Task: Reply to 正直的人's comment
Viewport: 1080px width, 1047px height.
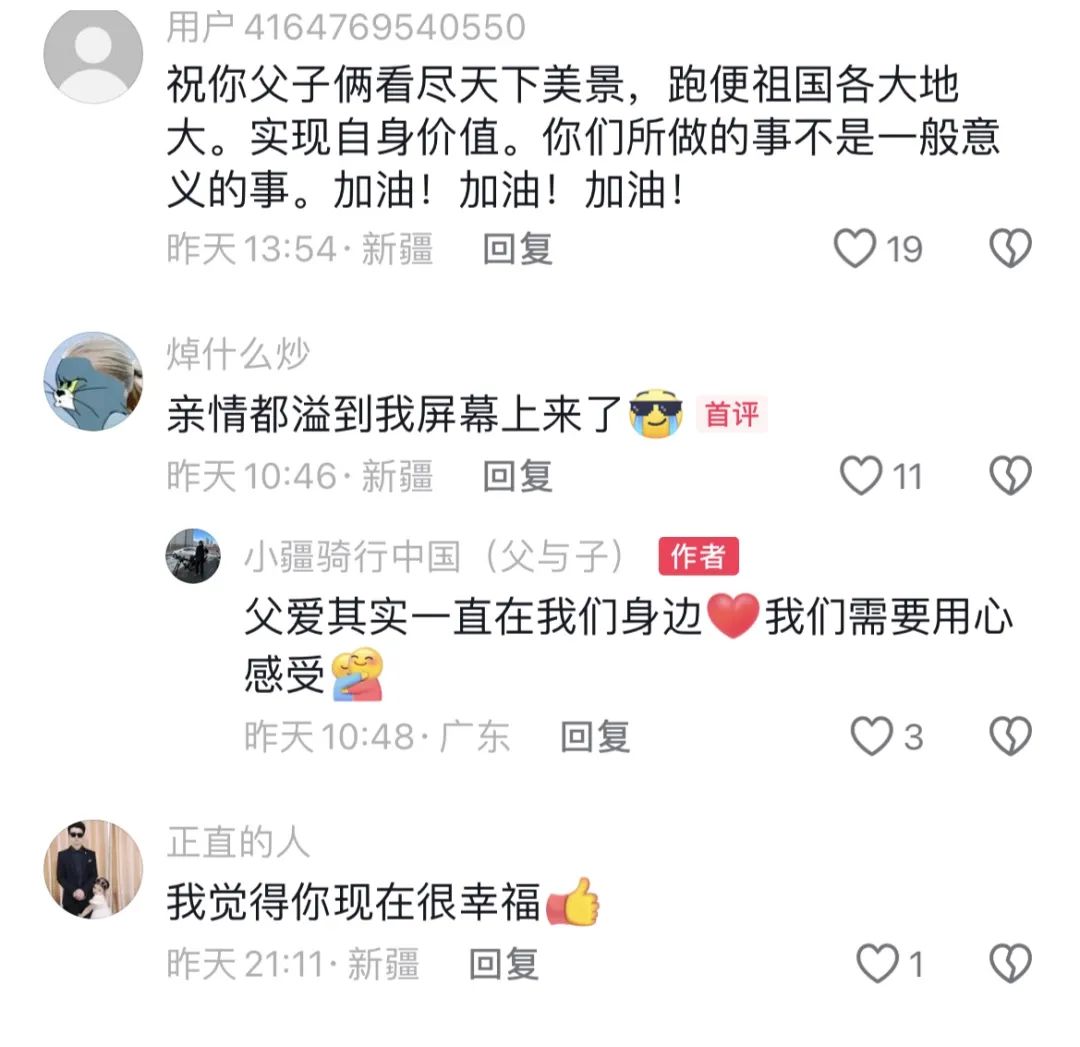Action: [x=504, y=964]
